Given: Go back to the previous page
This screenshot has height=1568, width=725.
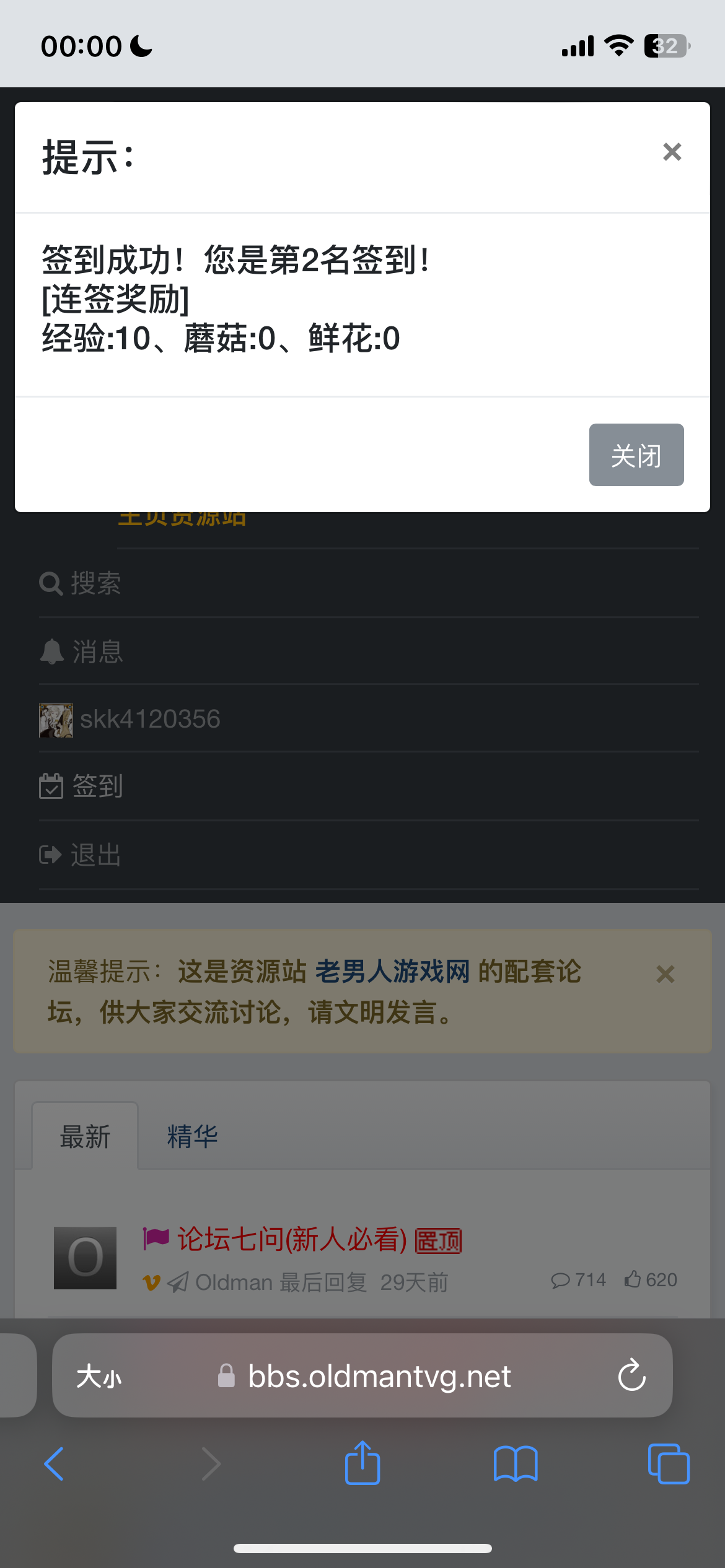Looking at the screenshot, I should pyautogui.click(x=54, y=1464).
